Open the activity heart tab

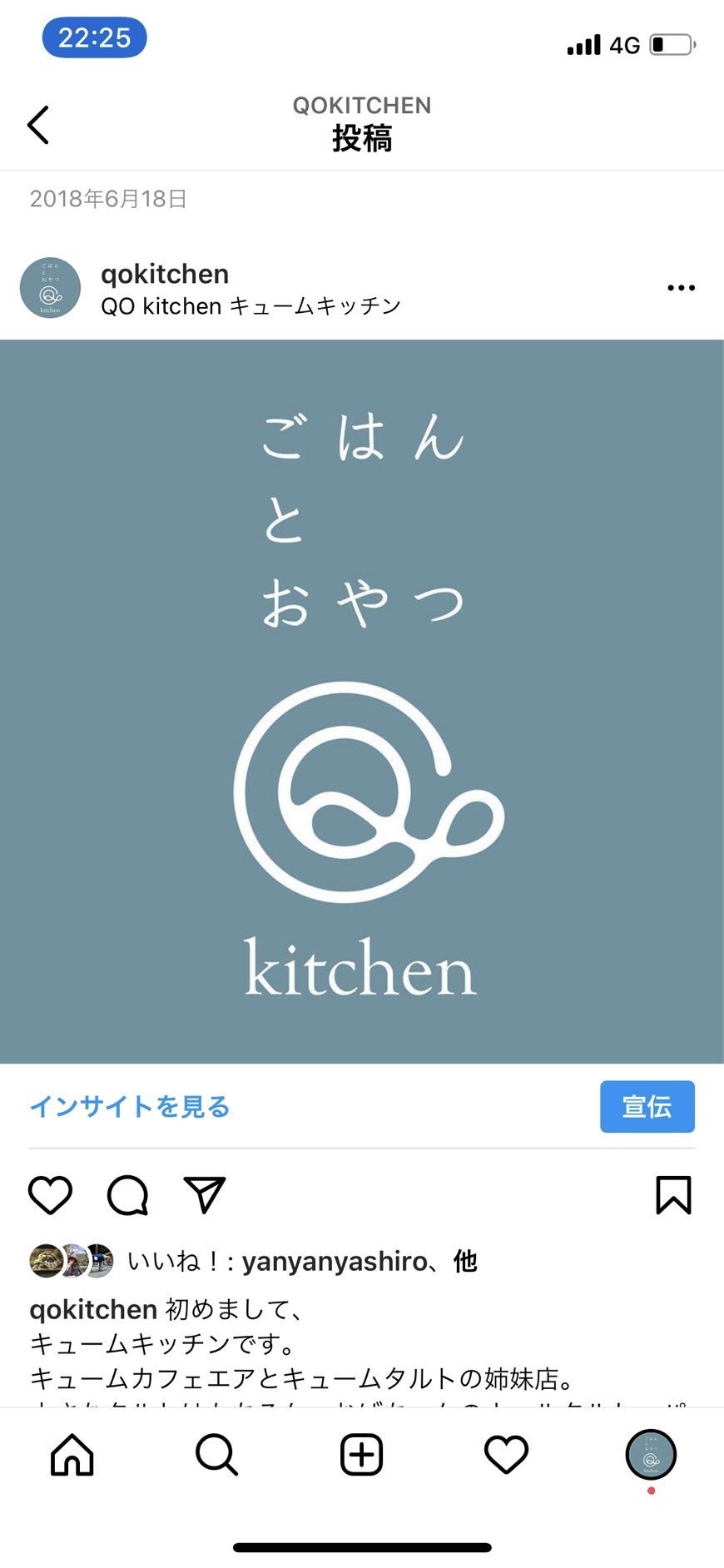[x=506, y=1455]
